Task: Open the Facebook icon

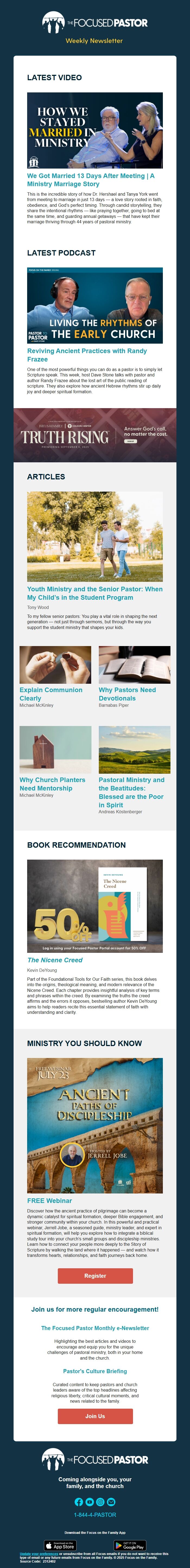Action: click(x=78, y=1502)
